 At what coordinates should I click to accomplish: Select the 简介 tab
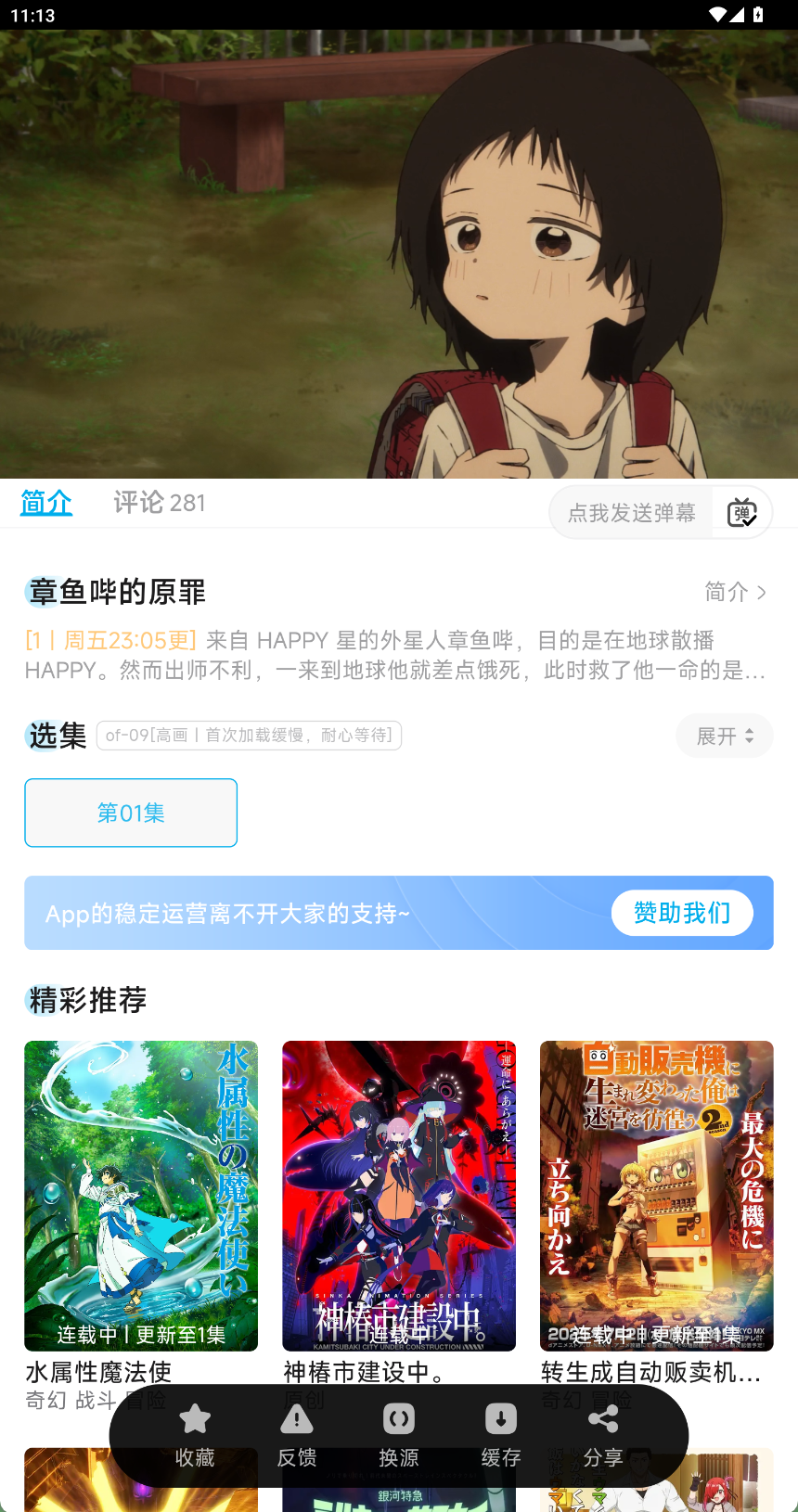click(x=46, y=503)
